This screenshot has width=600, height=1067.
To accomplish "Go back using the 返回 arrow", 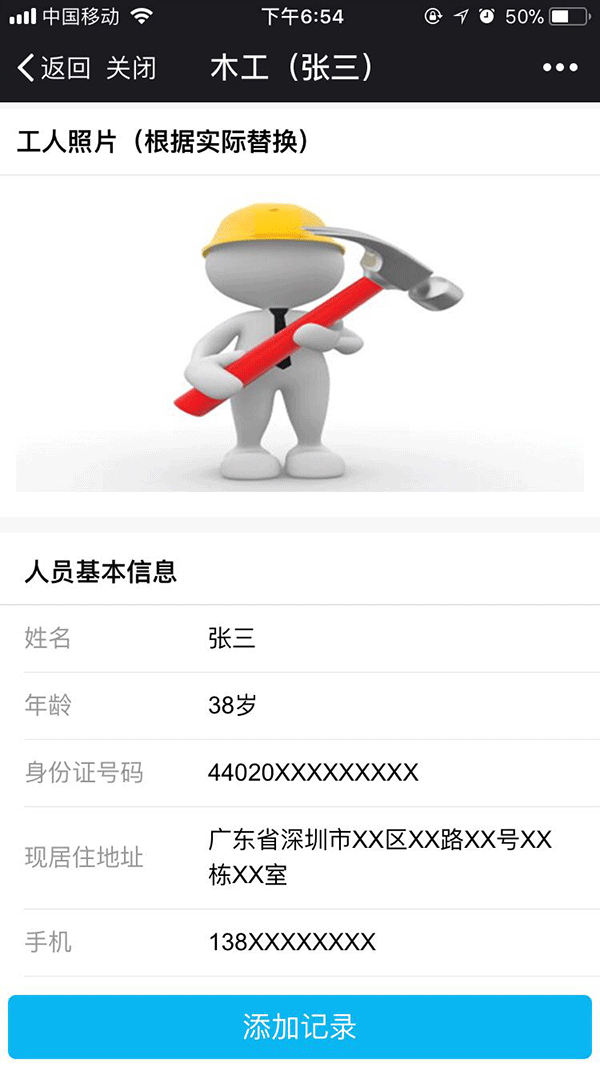I will coord(52,68).
